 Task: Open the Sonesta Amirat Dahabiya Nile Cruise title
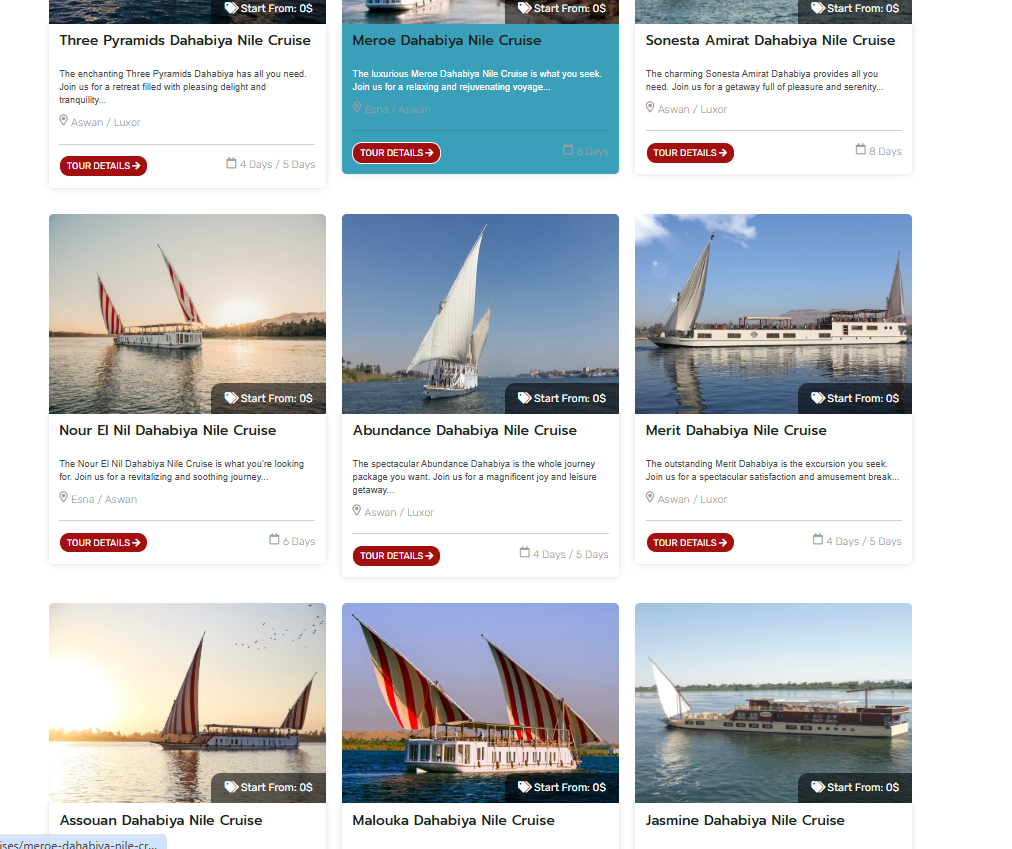tap(770, 41)
